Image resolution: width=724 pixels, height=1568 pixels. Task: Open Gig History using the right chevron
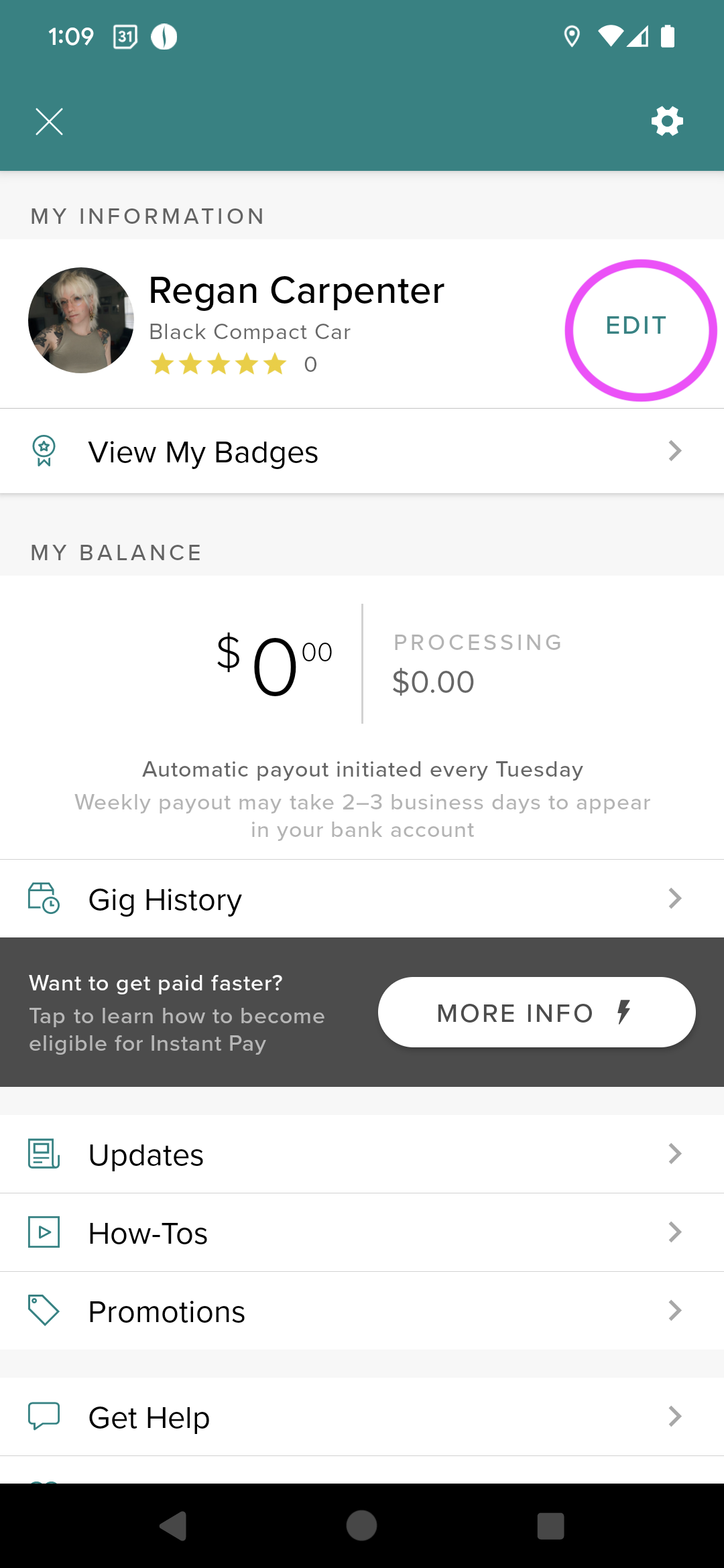click(675, 899)
